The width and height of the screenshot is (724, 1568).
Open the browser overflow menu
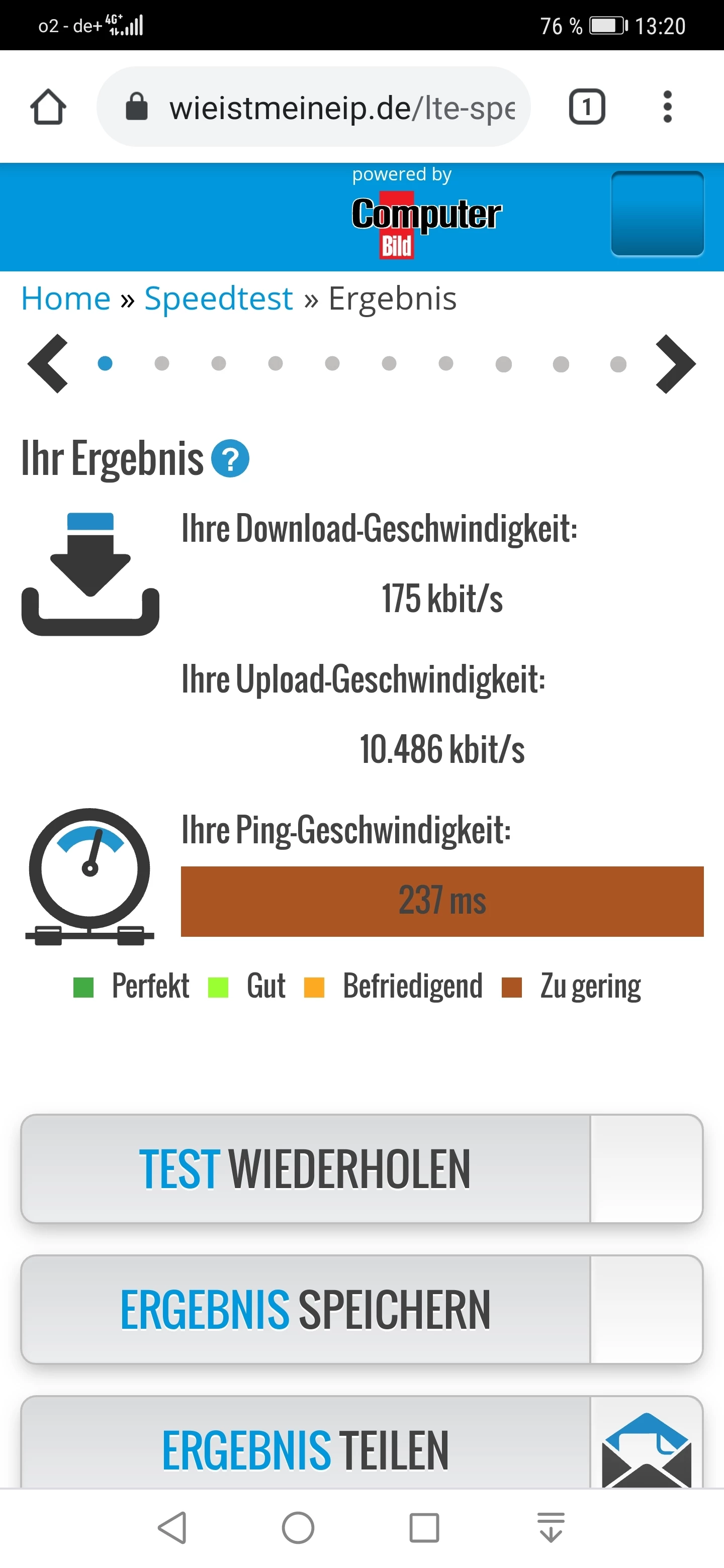(667, 107)
